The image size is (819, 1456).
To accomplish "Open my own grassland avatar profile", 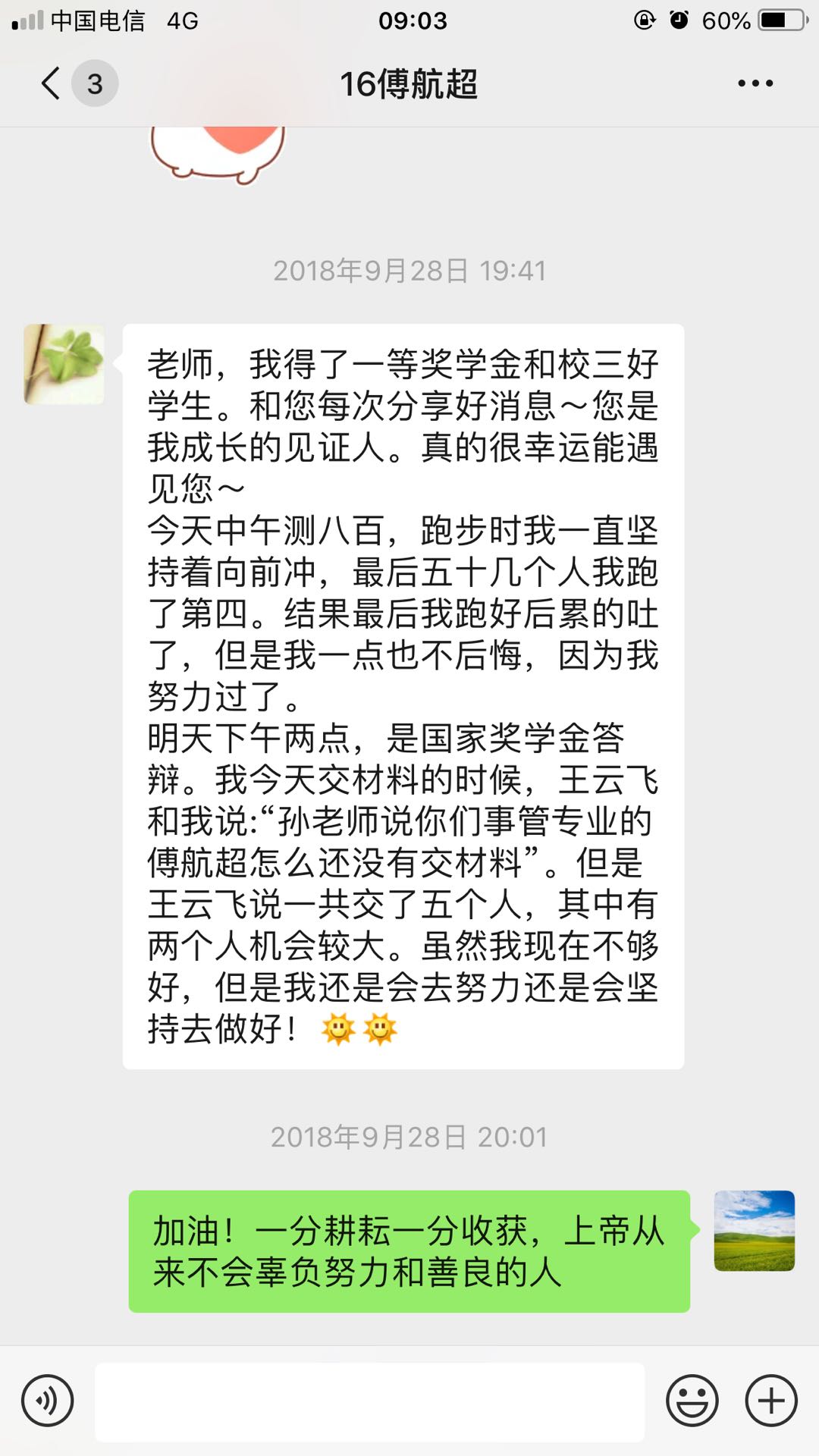I will pos(754,1231).
